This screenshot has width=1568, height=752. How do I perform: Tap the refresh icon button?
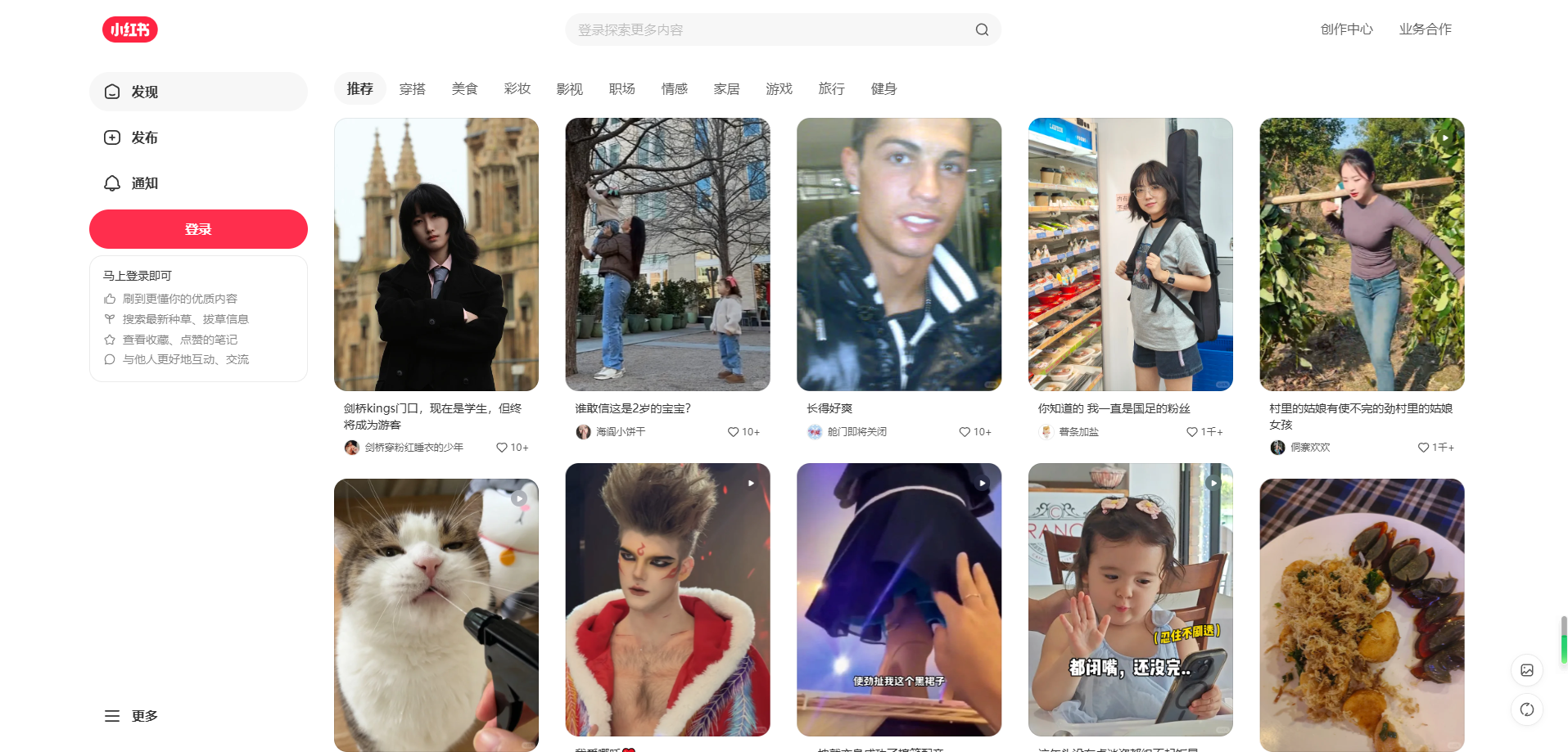1526,709
